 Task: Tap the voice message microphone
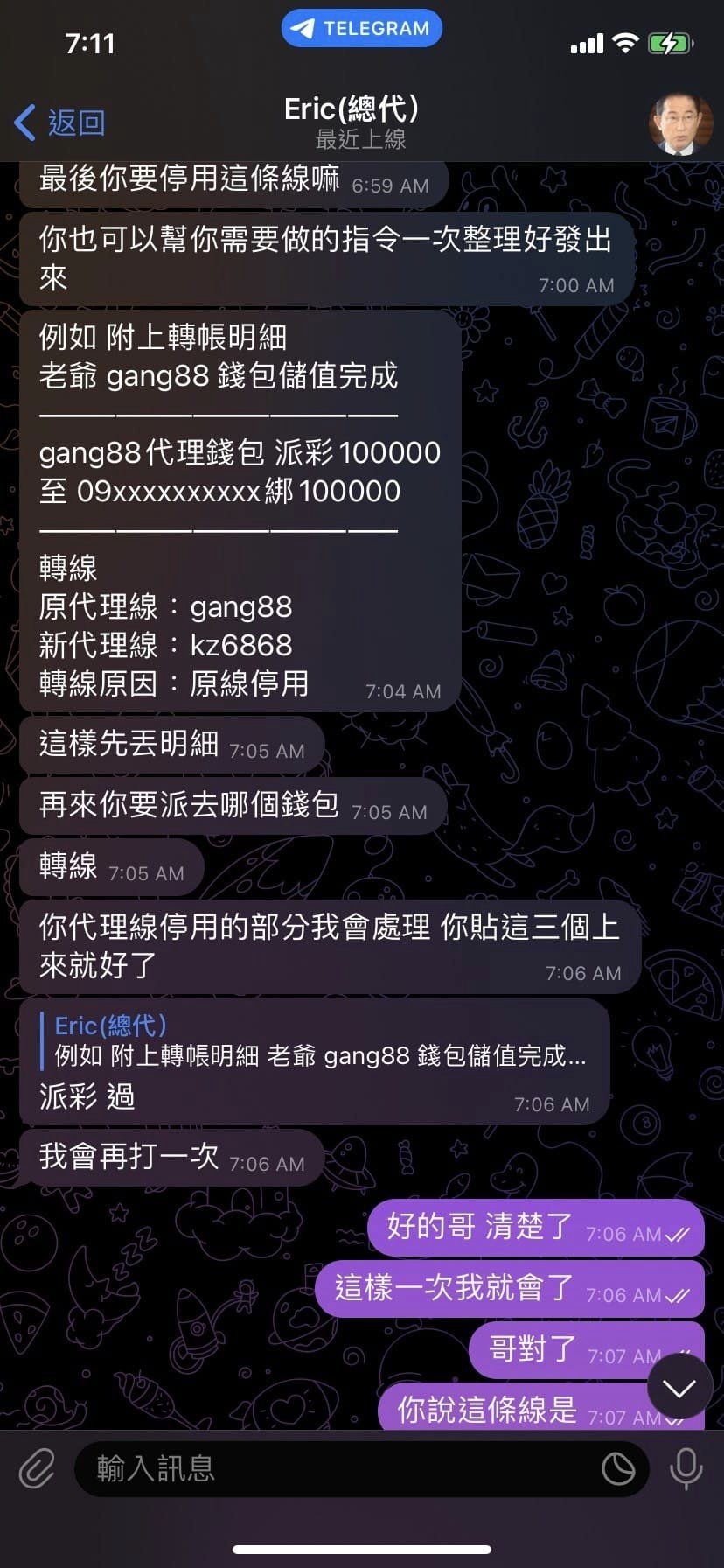pos(686,1467)
